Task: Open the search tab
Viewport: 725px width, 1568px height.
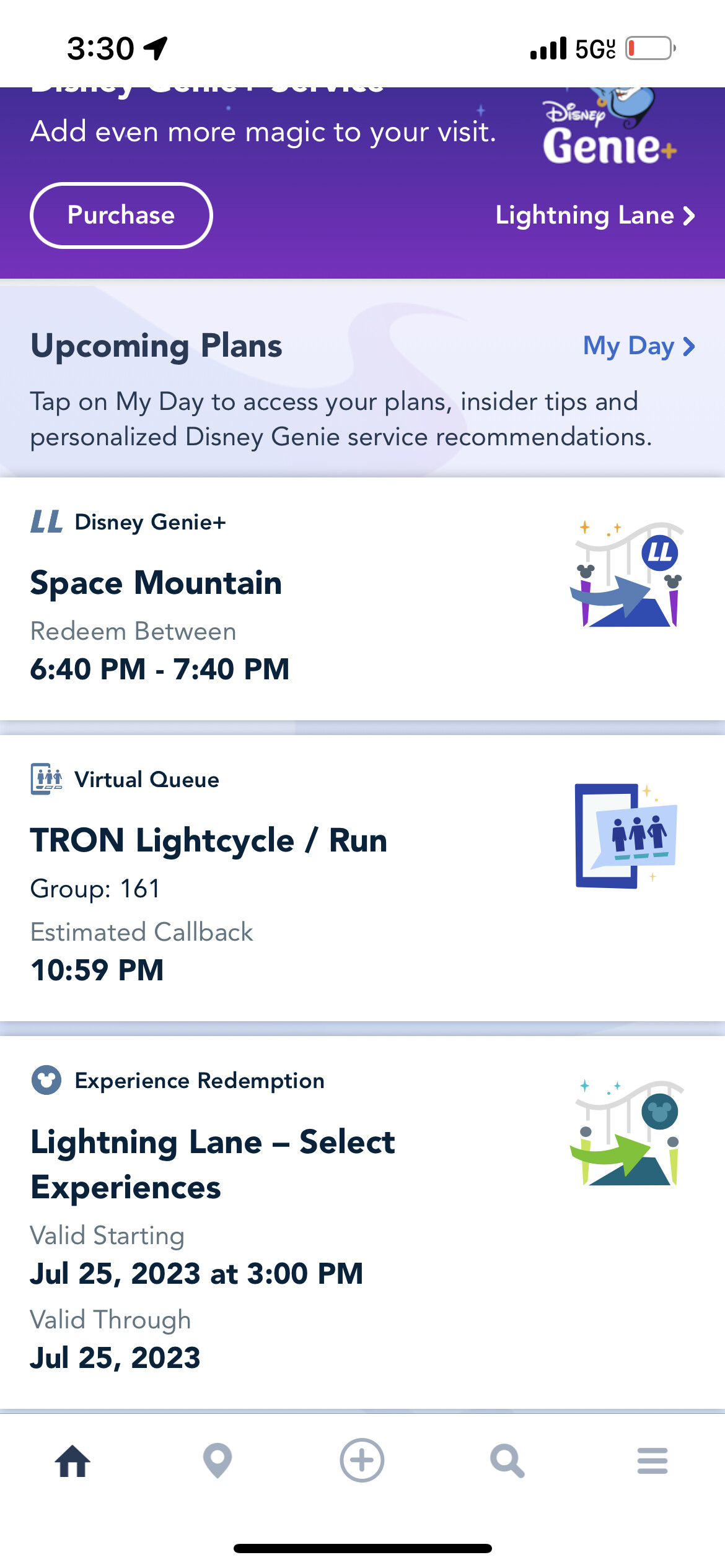Action: coord(507,1461)
